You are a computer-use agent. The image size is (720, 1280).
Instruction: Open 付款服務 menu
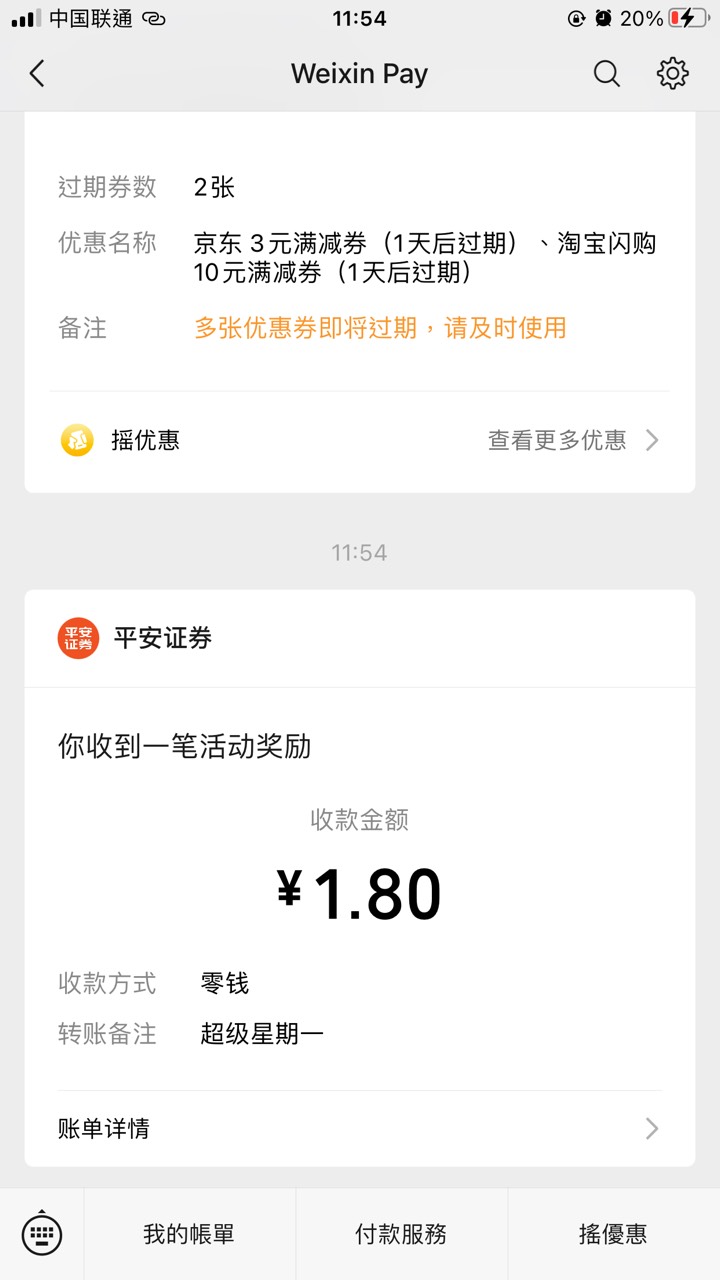(x=401, y=1234)
